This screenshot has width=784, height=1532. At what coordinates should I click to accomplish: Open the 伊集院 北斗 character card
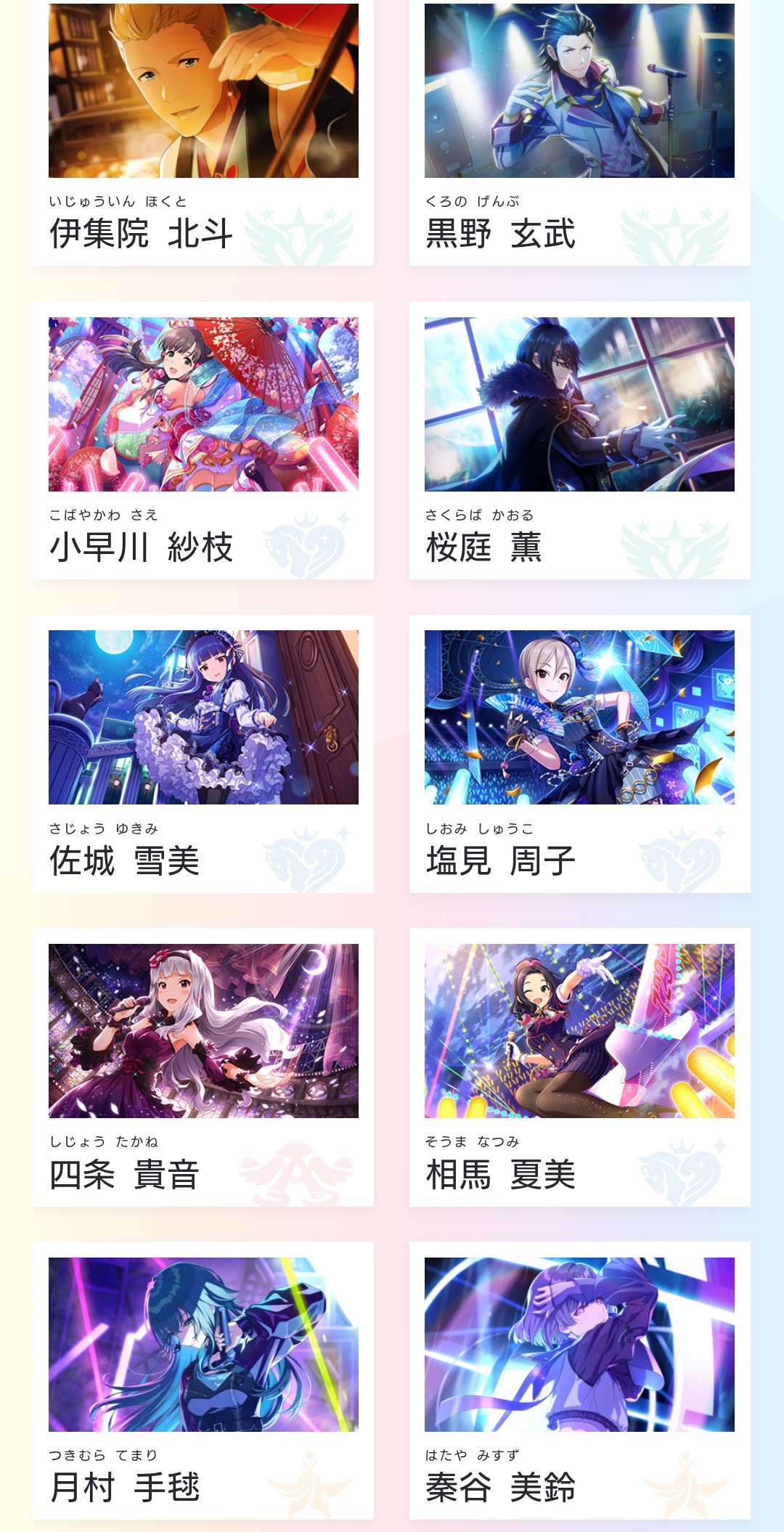(x=203, y=131)
